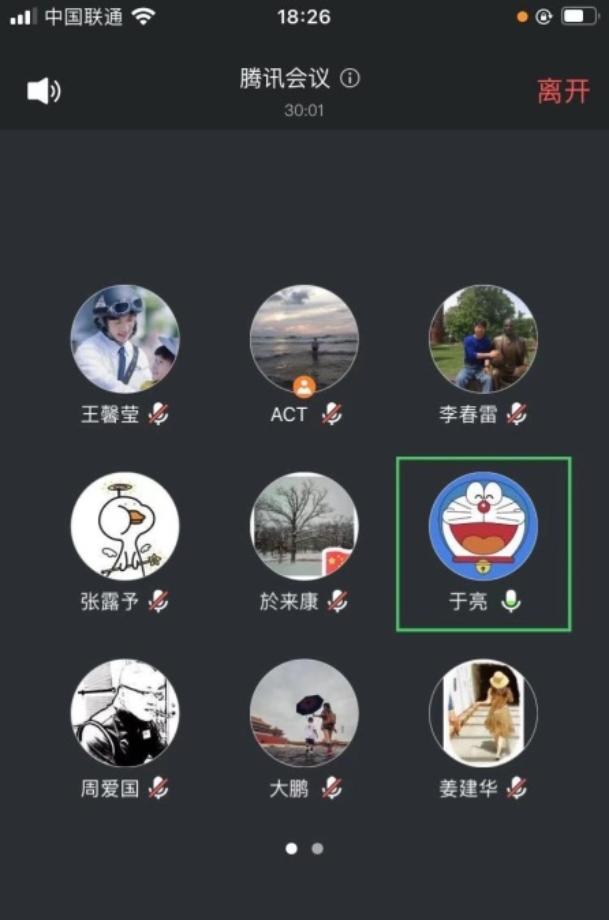
Task: Go to the second participants page dot
Action: tap(317, 848)
